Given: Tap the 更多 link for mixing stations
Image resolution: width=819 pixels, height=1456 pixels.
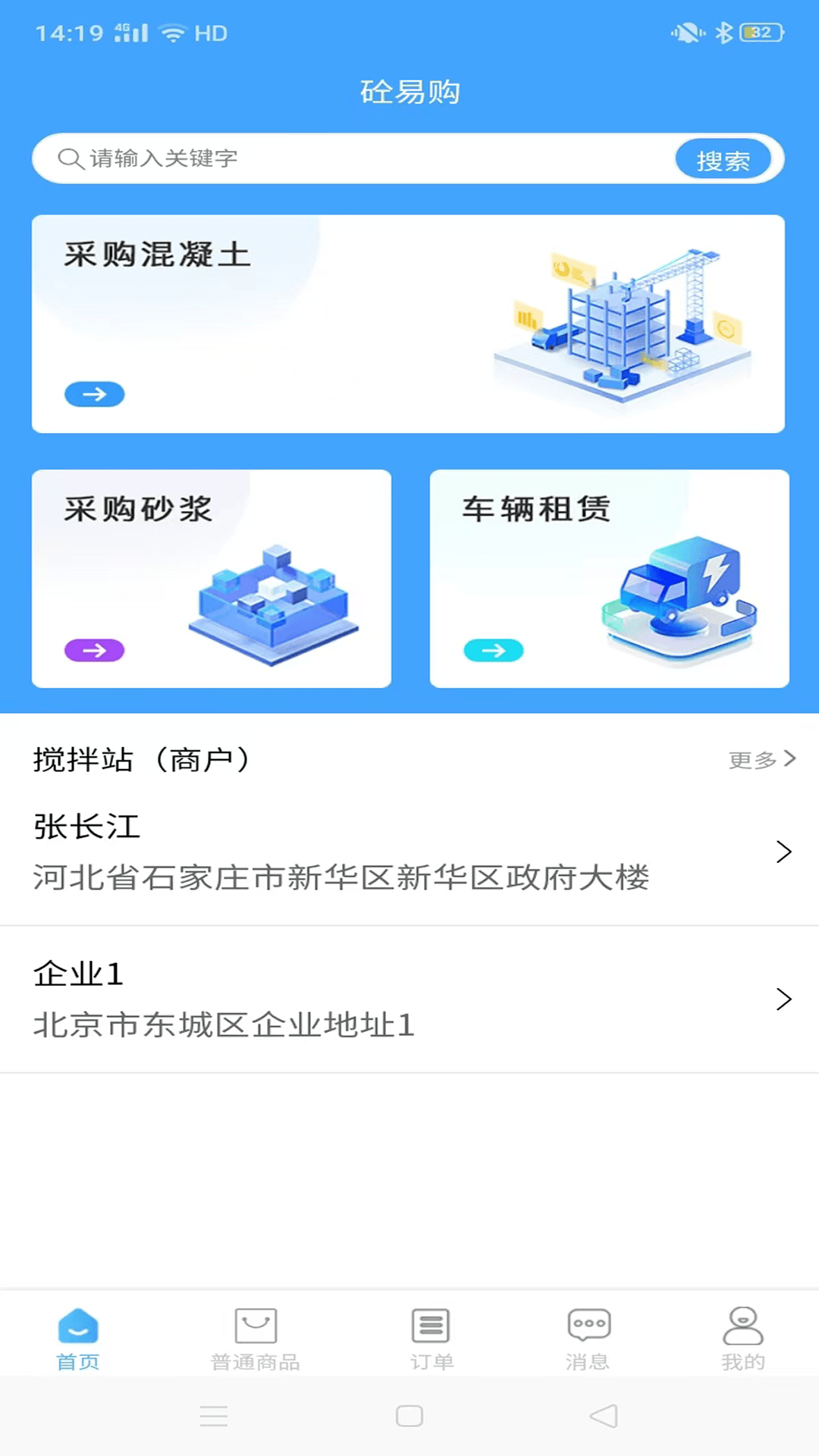Looking at the screenshot, I should click(x=753, y=758).
